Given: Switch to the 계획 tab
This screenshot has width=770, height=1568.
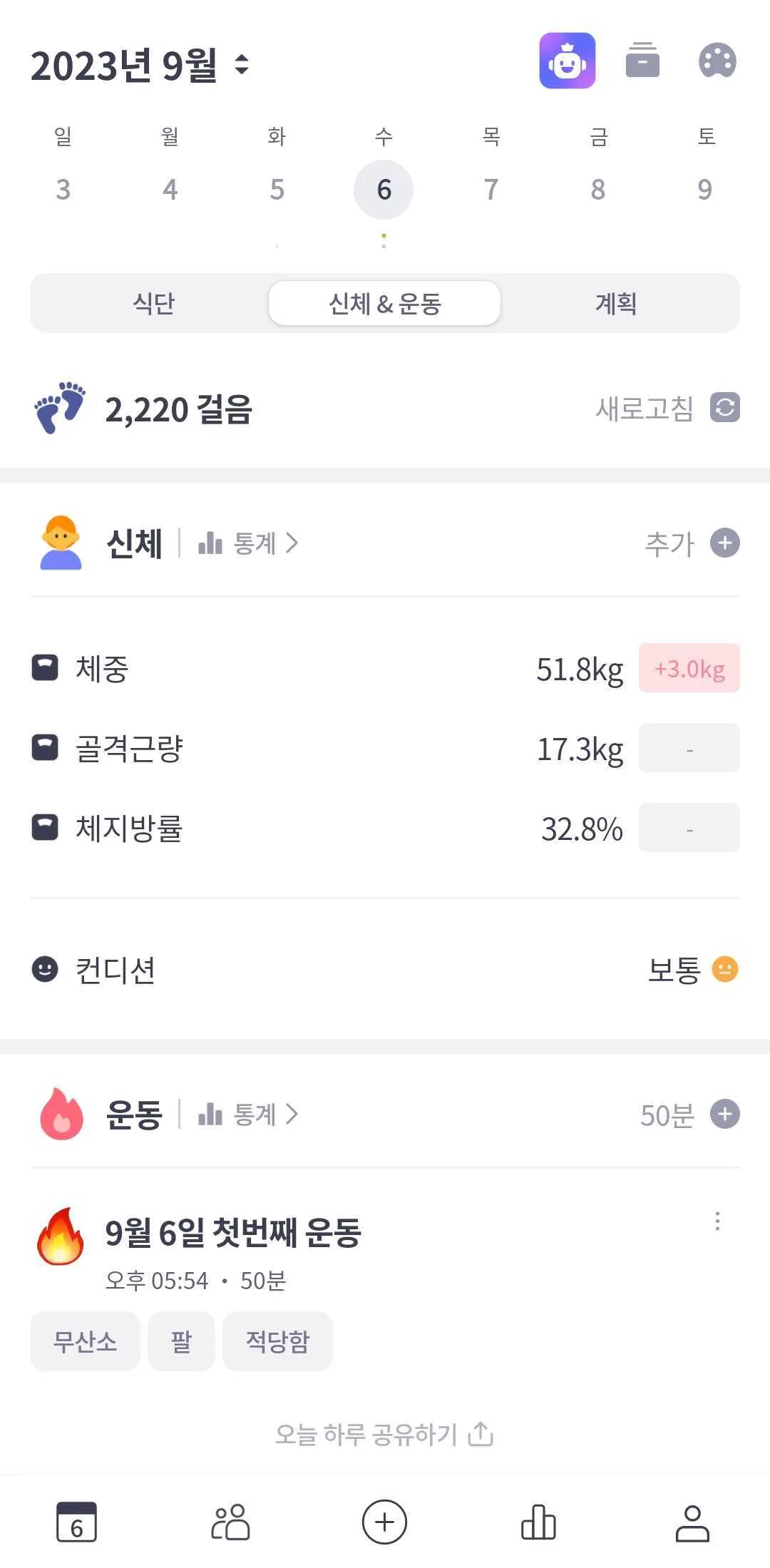Looking at the screenshot, I should click(x=616, y=304).
